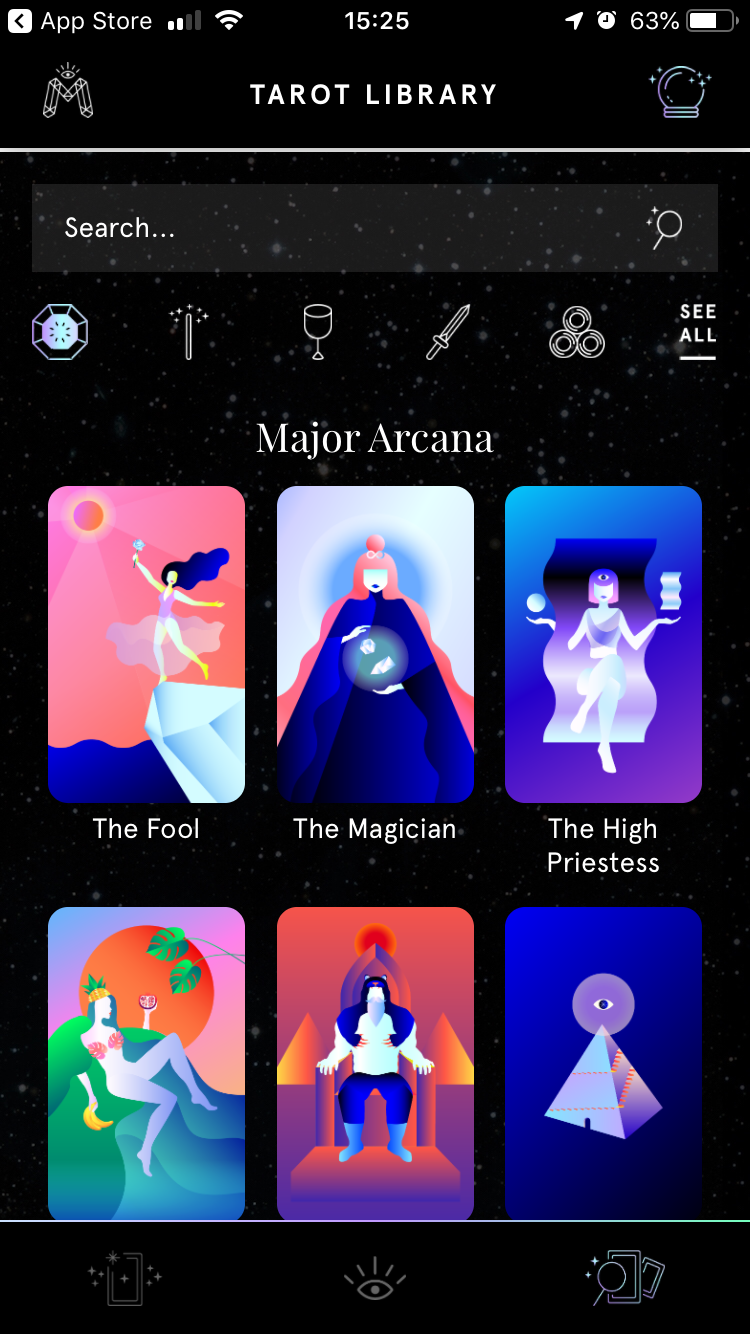Screen dimensions: 750x1334
Task: Open The High Priestess card
Action: tap(603, 644)
